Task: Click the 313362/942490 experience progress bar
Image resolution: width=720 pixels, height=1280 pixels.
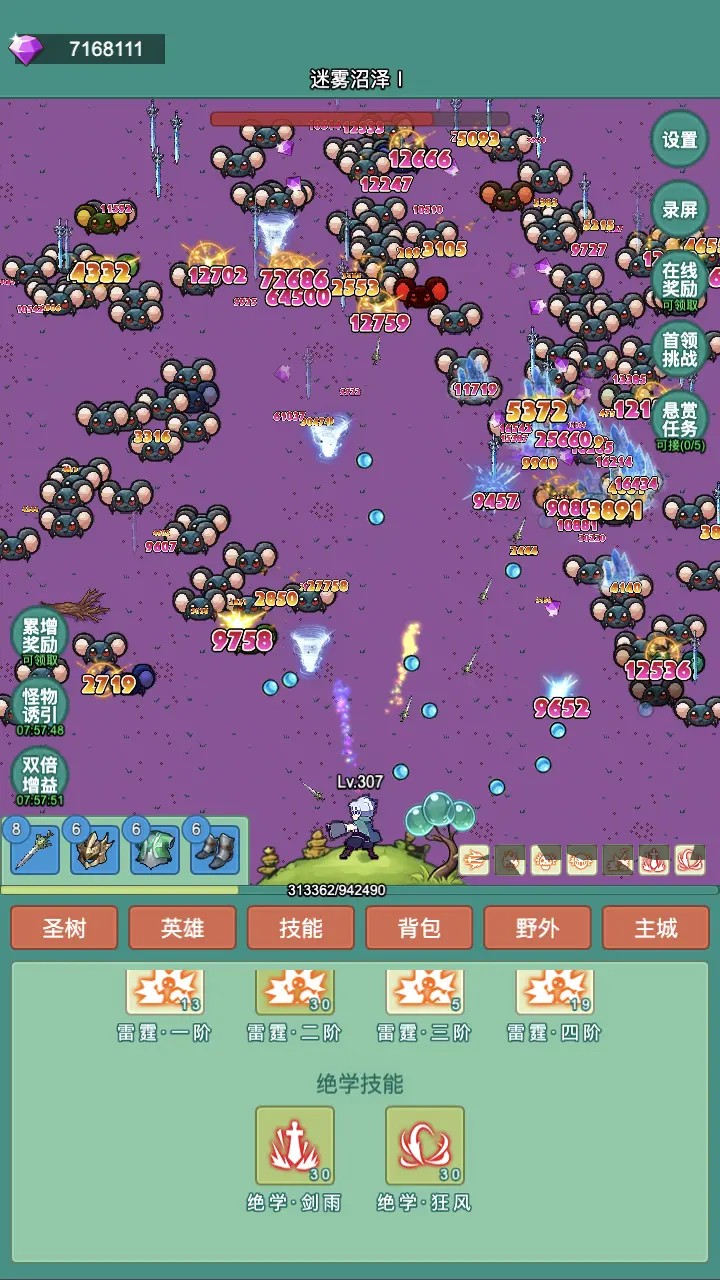Action: pyautogui.click(x=360, y=887)
